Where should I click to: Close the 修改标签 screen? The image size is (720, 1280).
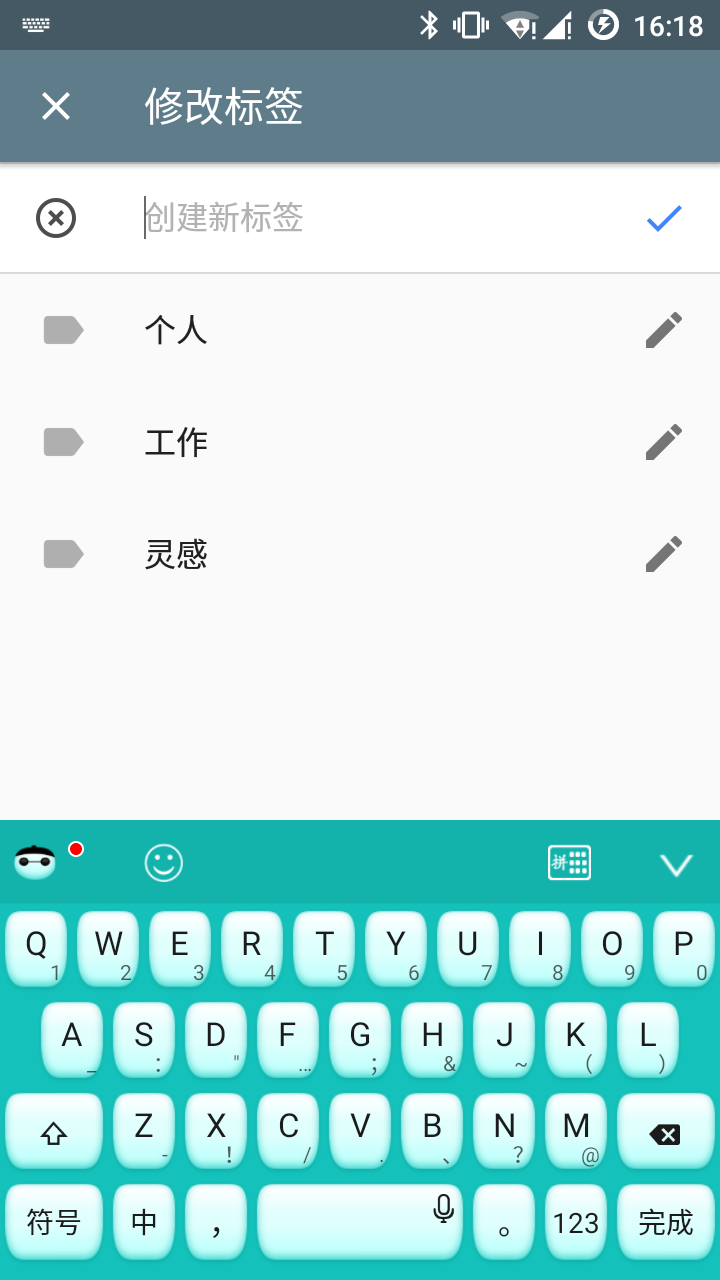(56, 106)
